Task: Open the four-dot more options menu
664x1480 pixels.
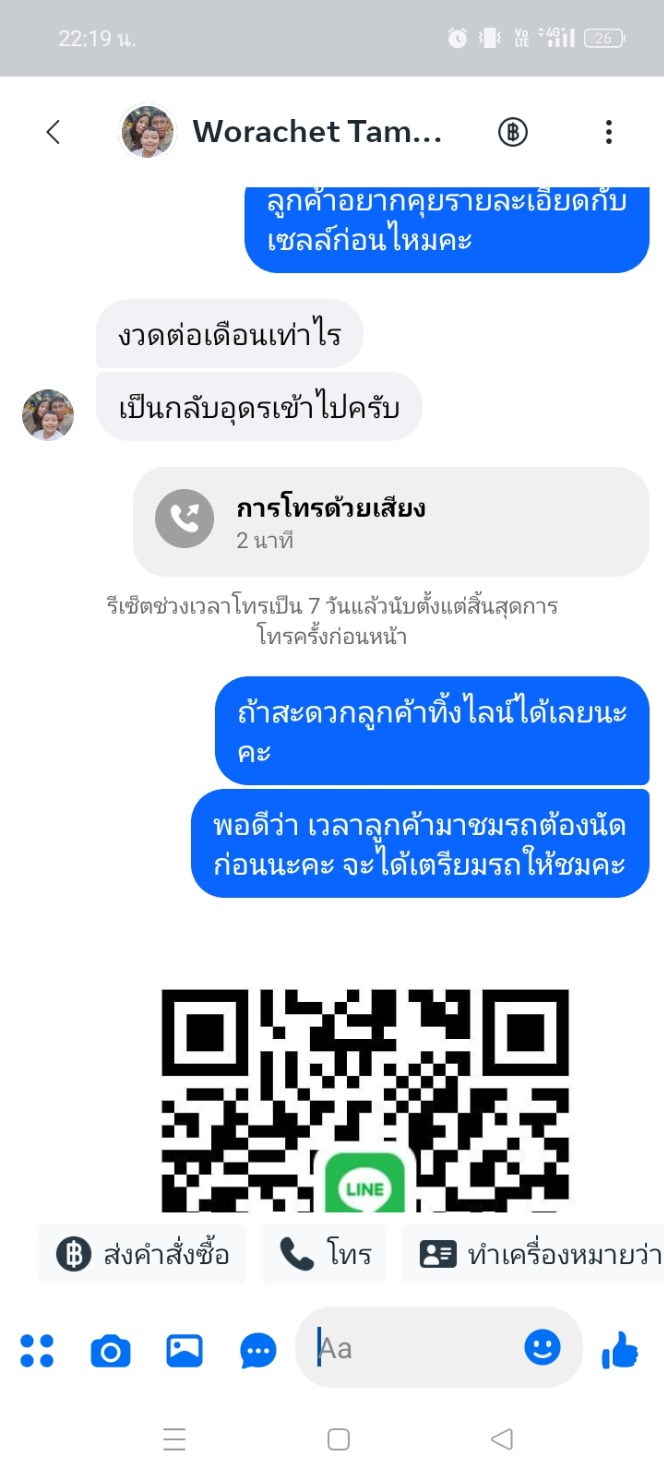Action: coord(37,1351)
